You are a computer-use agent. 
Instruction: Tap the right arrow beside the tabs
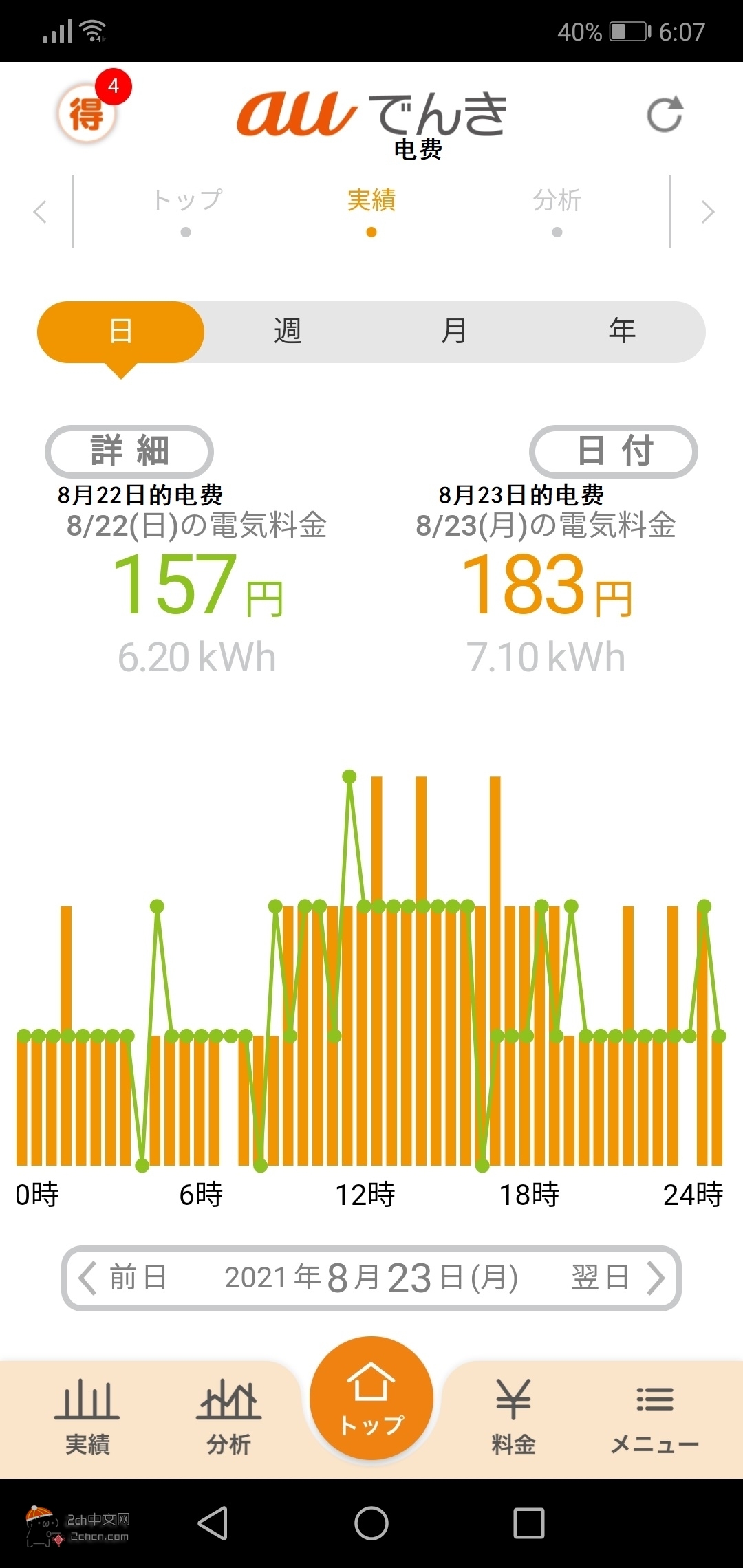pyautogui.click(x=707, y=212)
